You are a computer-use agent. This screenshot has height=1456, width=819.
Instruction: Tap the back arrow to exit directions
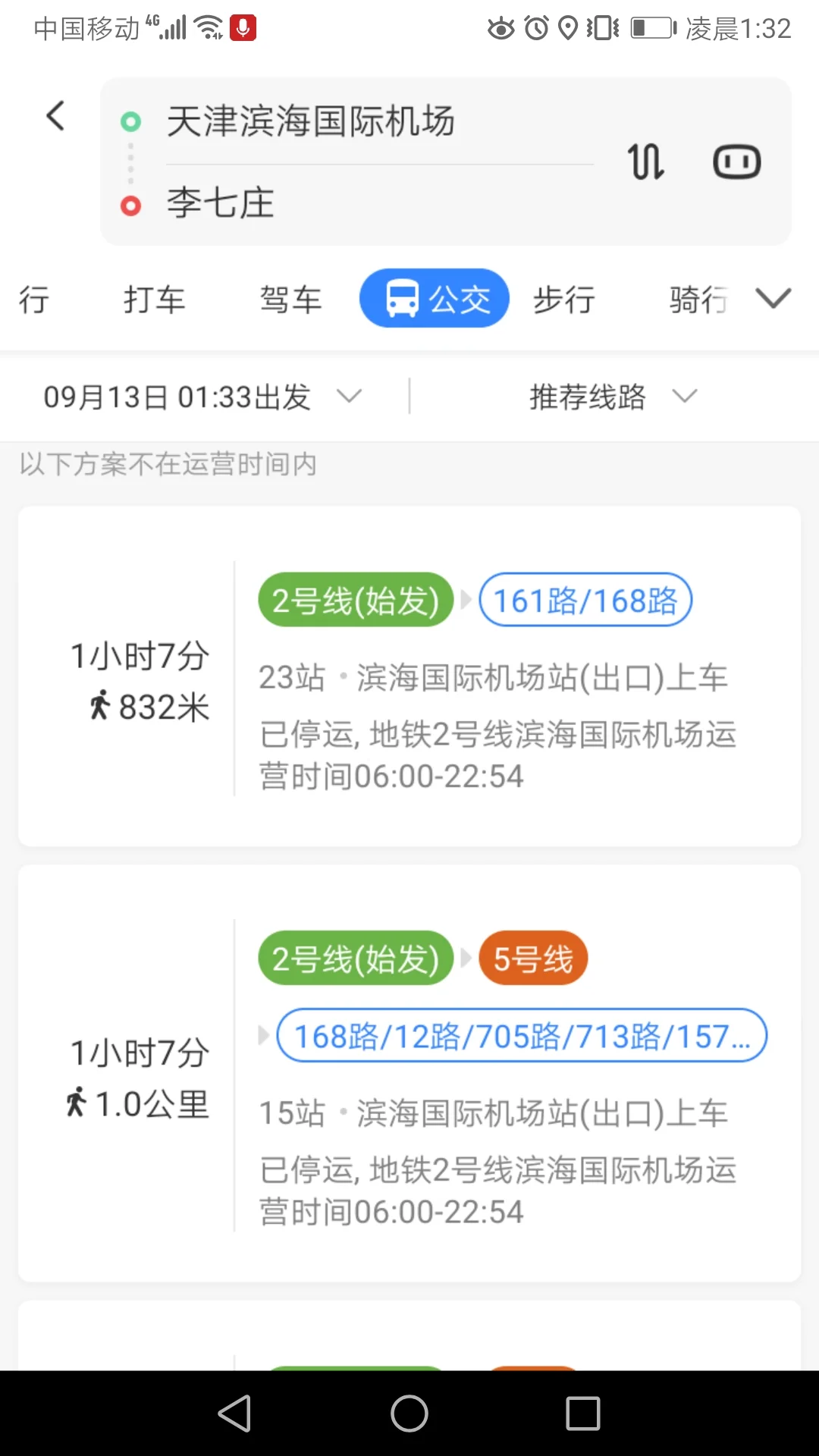click(54, 115)
